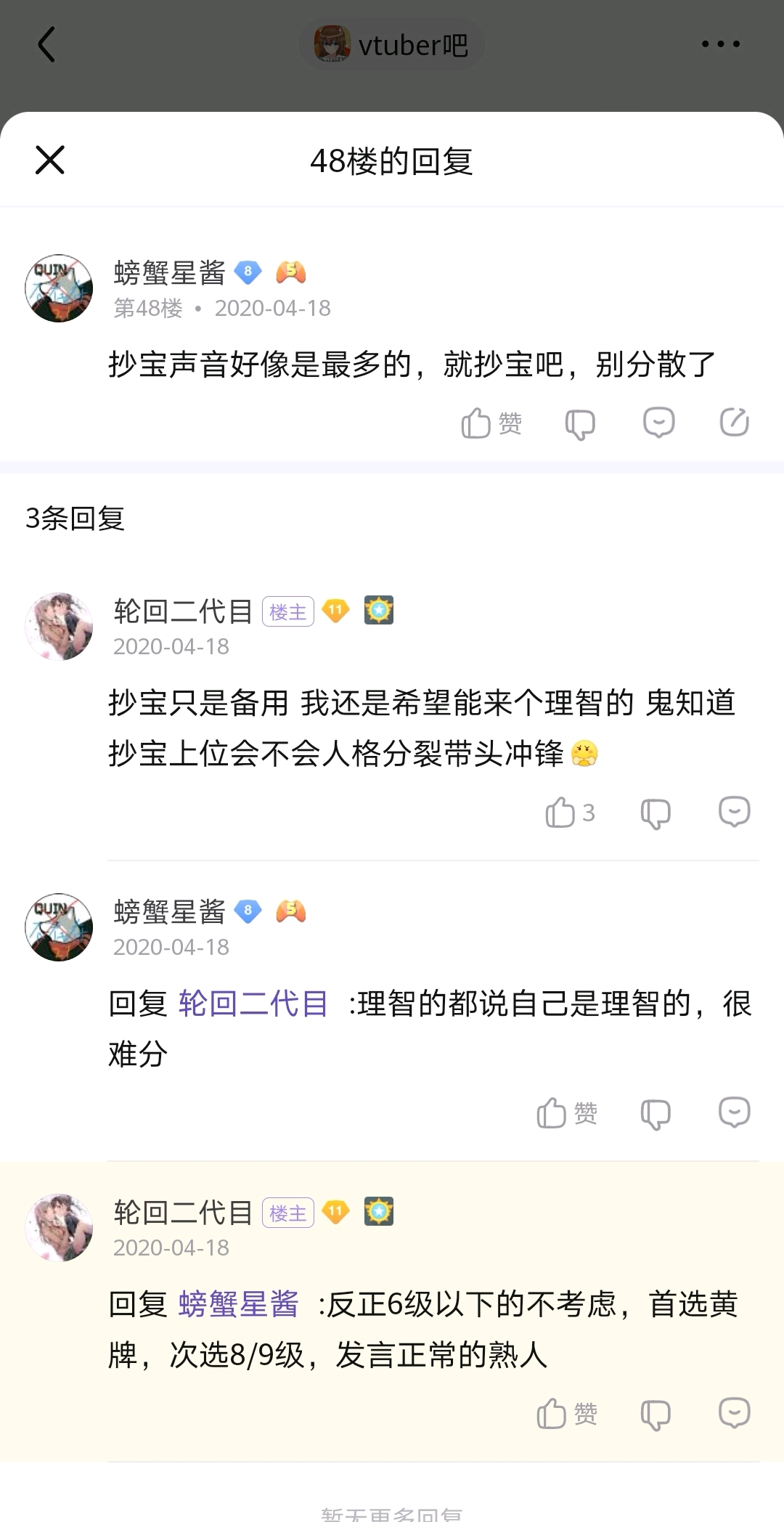Image resolution: width=784 pixels, height=1522 pixels.
Task: Open the vtuber吧 forum title chip
Action: [x=392, y=45]
